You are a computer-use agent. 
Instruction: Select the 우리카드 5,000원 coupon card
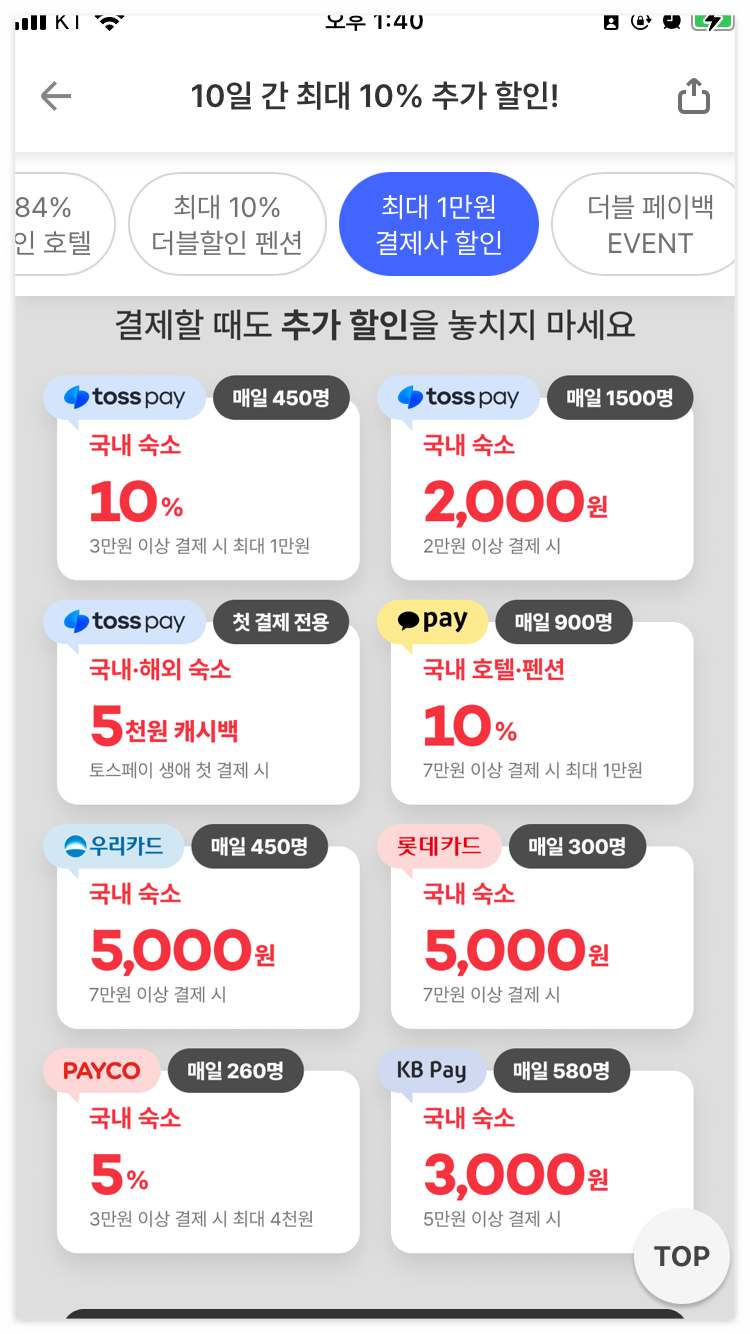(x=208, y=935)
